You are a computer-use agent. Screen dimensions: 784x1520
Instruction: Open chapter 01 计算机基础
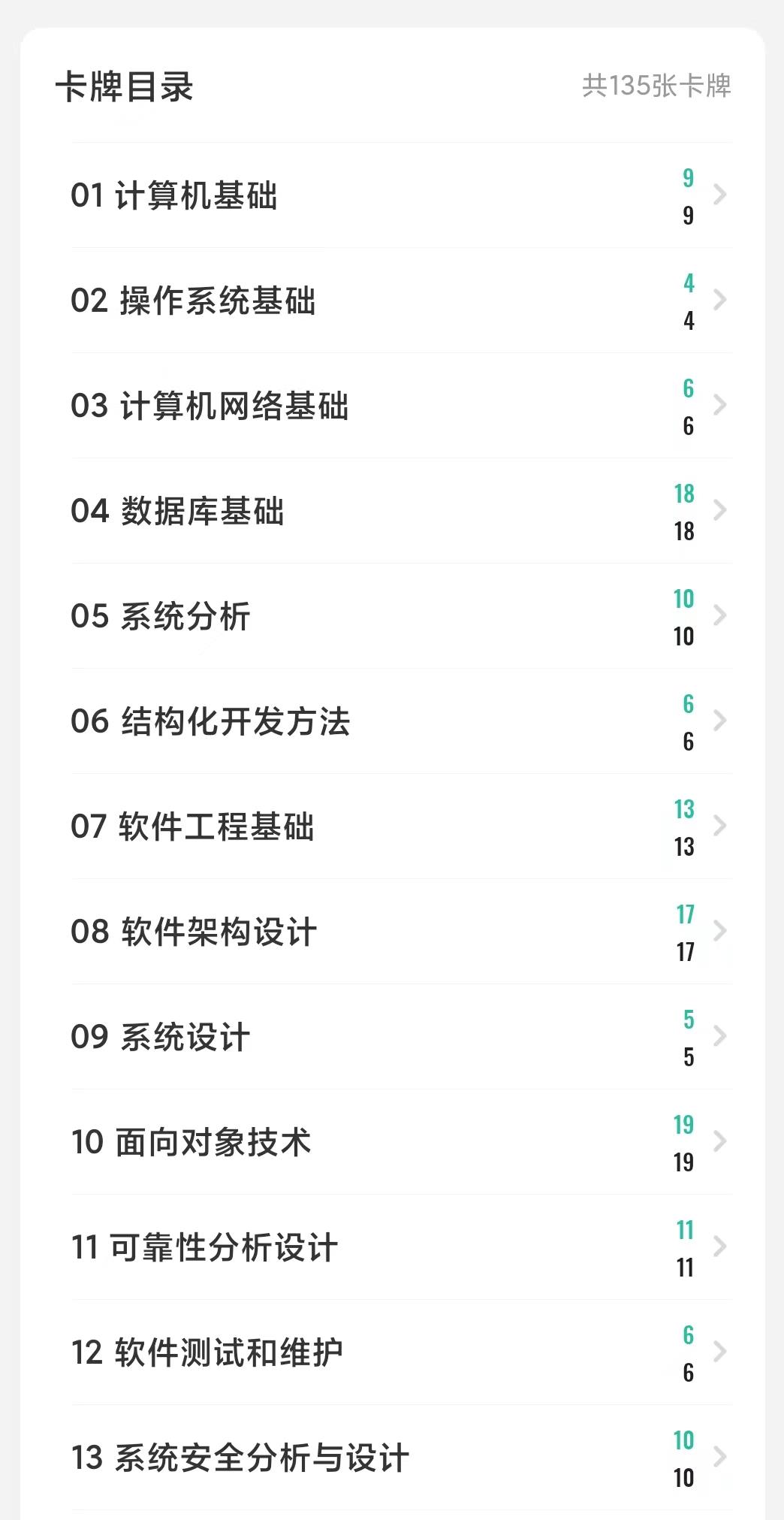(401, 195)
